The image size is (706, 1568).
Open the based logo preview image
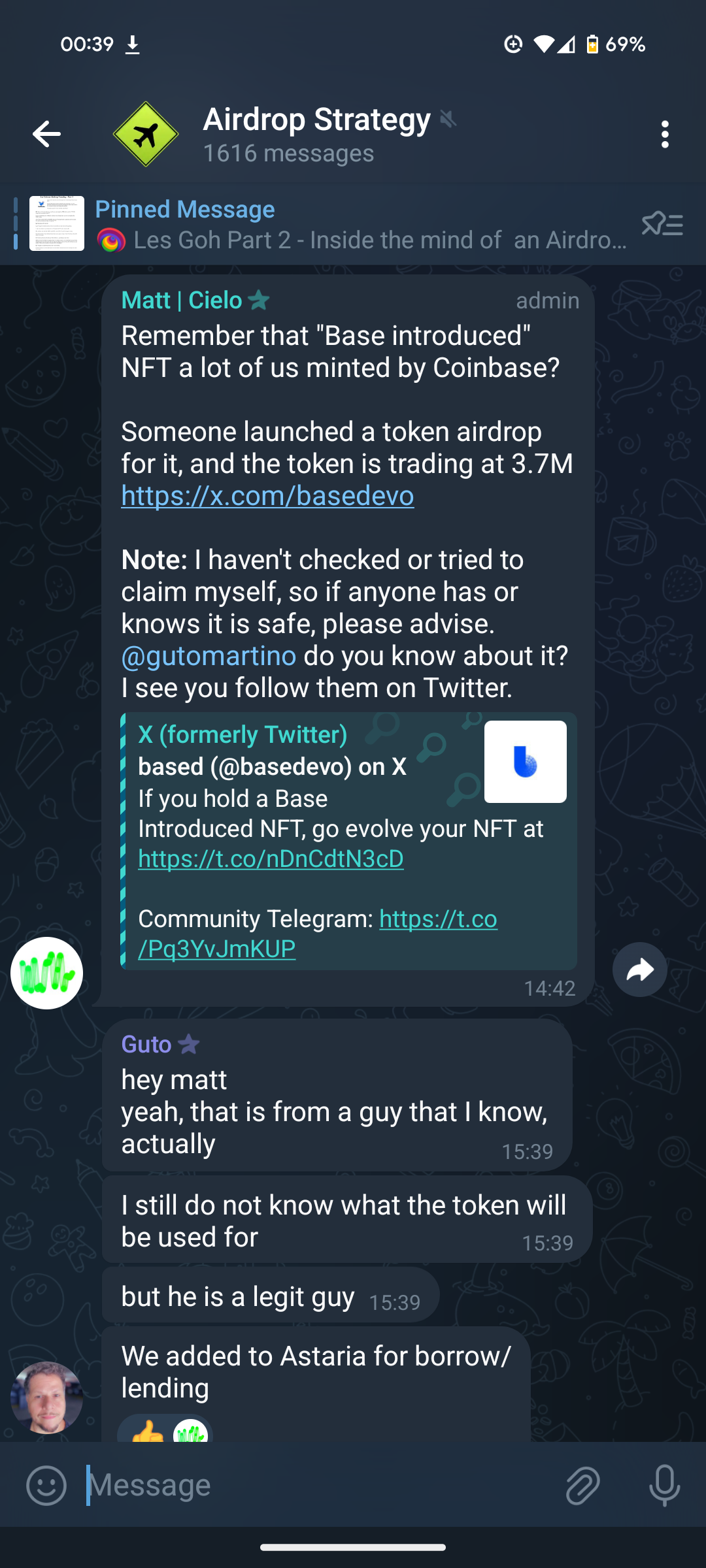(x=525, y=762)
